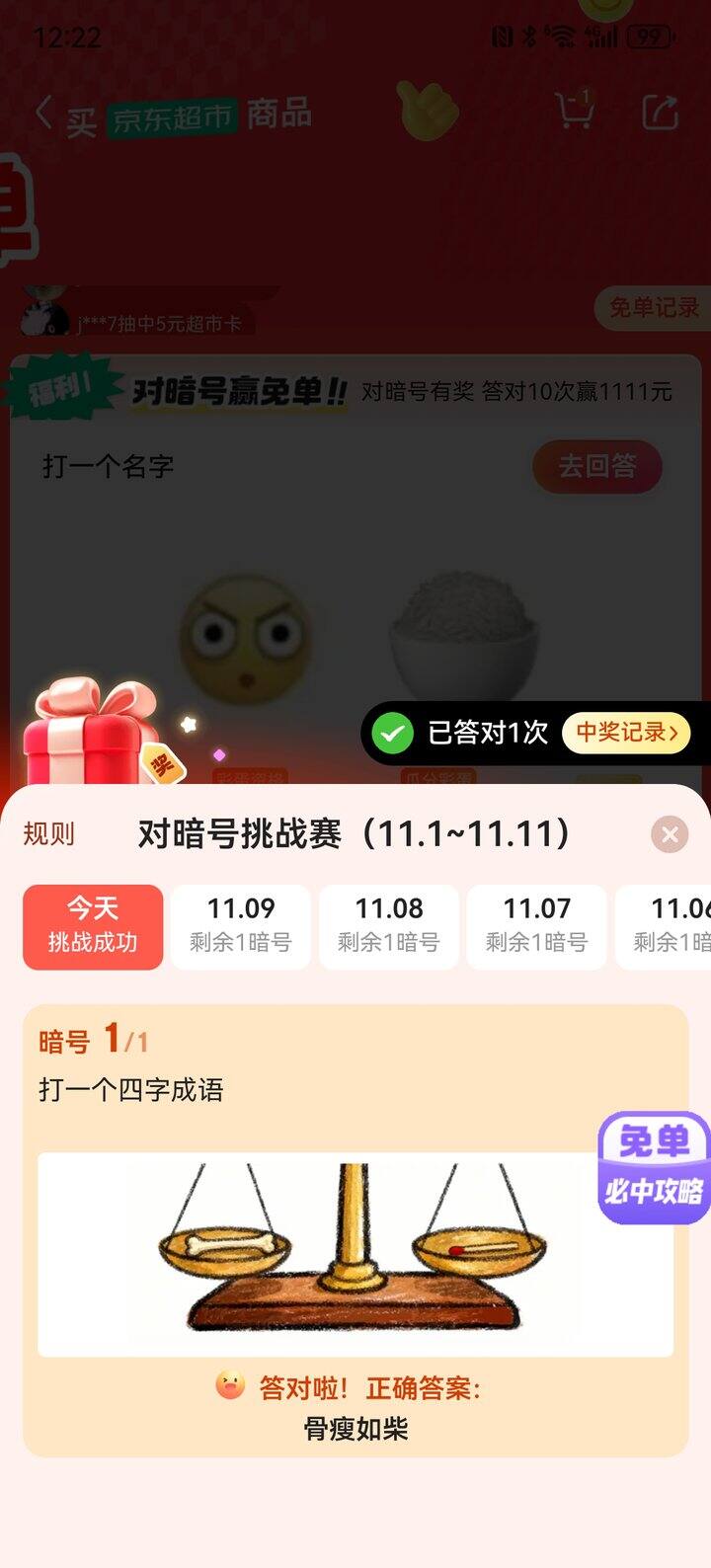Image resolution: width=711 pixels, height=1568 pixels.
Task: Open 中奖记录 prize records
Action: tap(626, 733)
